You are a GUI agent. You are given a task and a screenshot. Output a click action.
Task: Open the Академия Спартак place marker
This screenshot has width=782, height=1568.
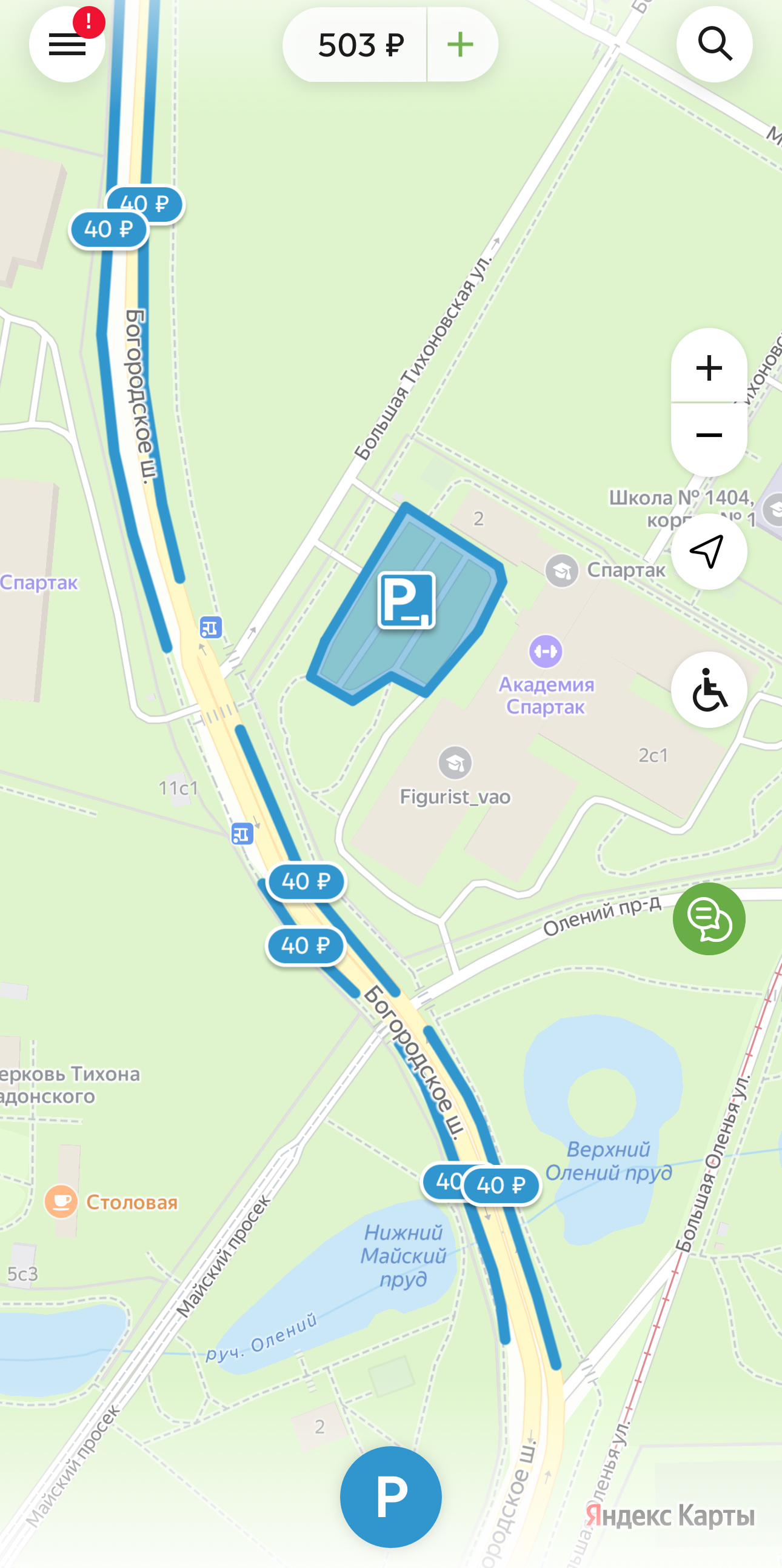point(545,652)
